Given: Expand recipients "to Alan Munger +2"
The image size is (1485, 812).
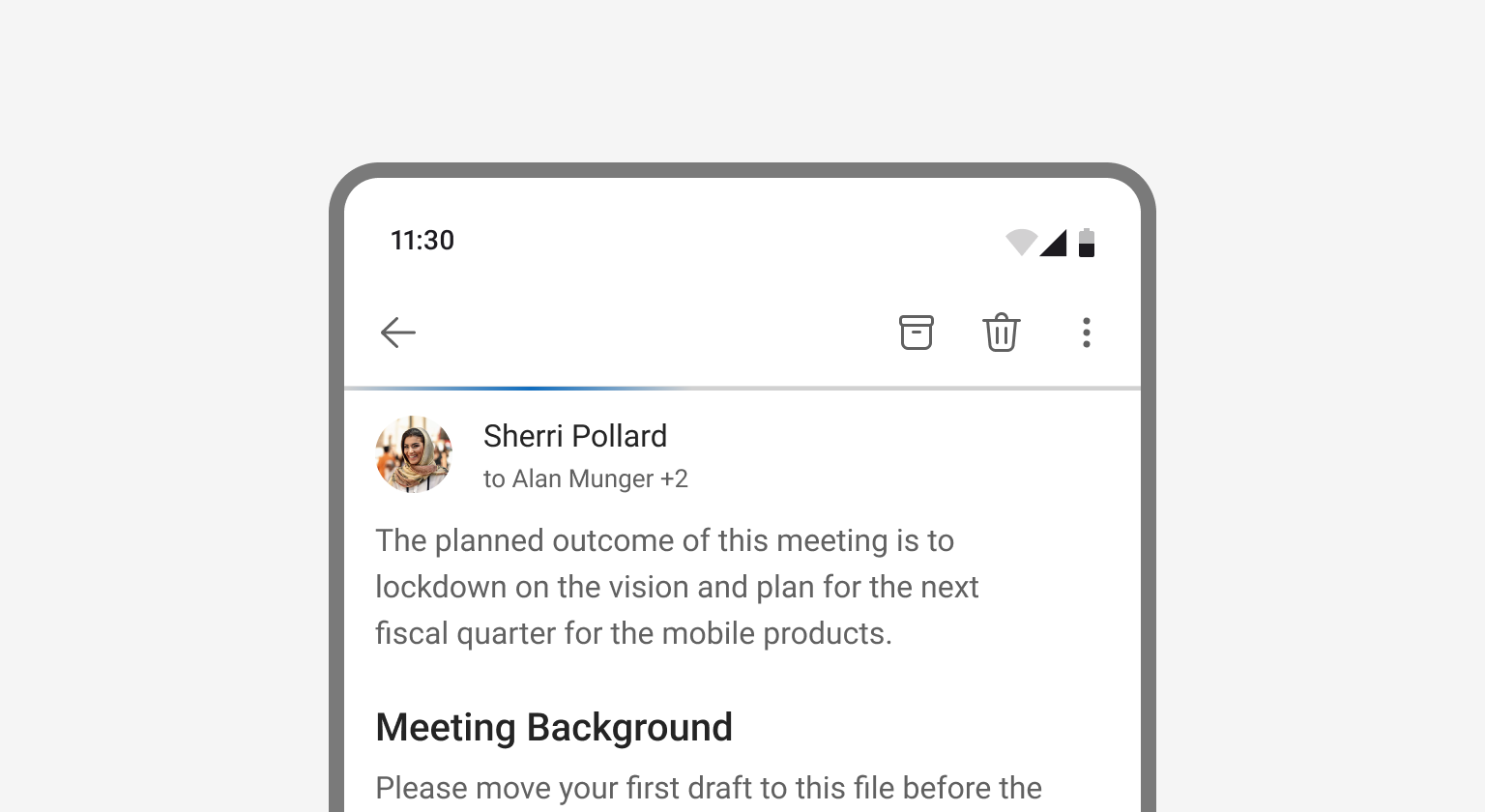Looking at the screenshot, I should (585, 479).
